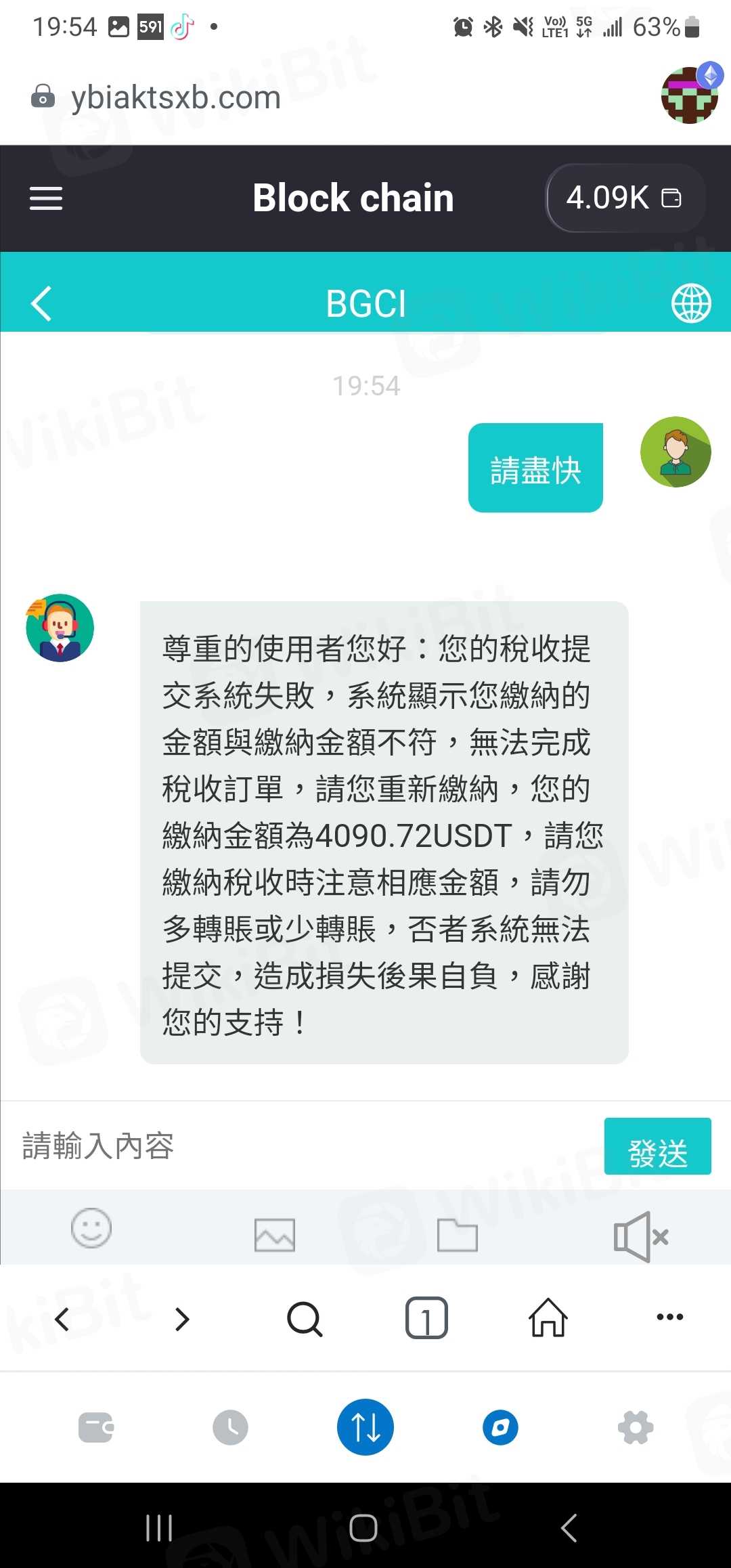The width and height of the screenshot is (731, 1568).
Task: Toggle the chat sound mute icon
Action: 640,1236
